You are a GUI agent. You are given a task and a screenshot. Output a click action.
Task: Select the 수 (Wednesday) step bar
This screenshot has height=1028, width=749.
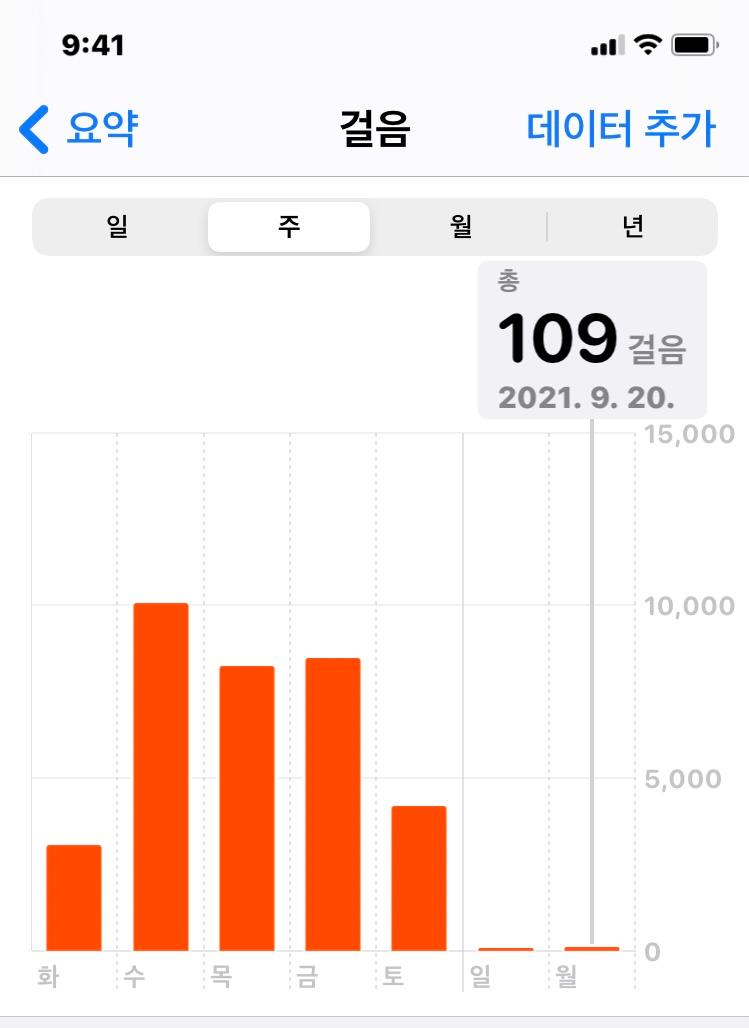click(161, 776)
